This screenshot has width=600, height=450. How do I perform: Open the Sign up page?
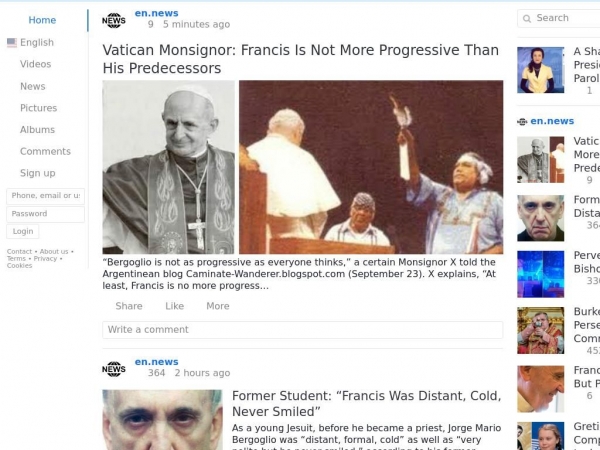coord(38,174)
